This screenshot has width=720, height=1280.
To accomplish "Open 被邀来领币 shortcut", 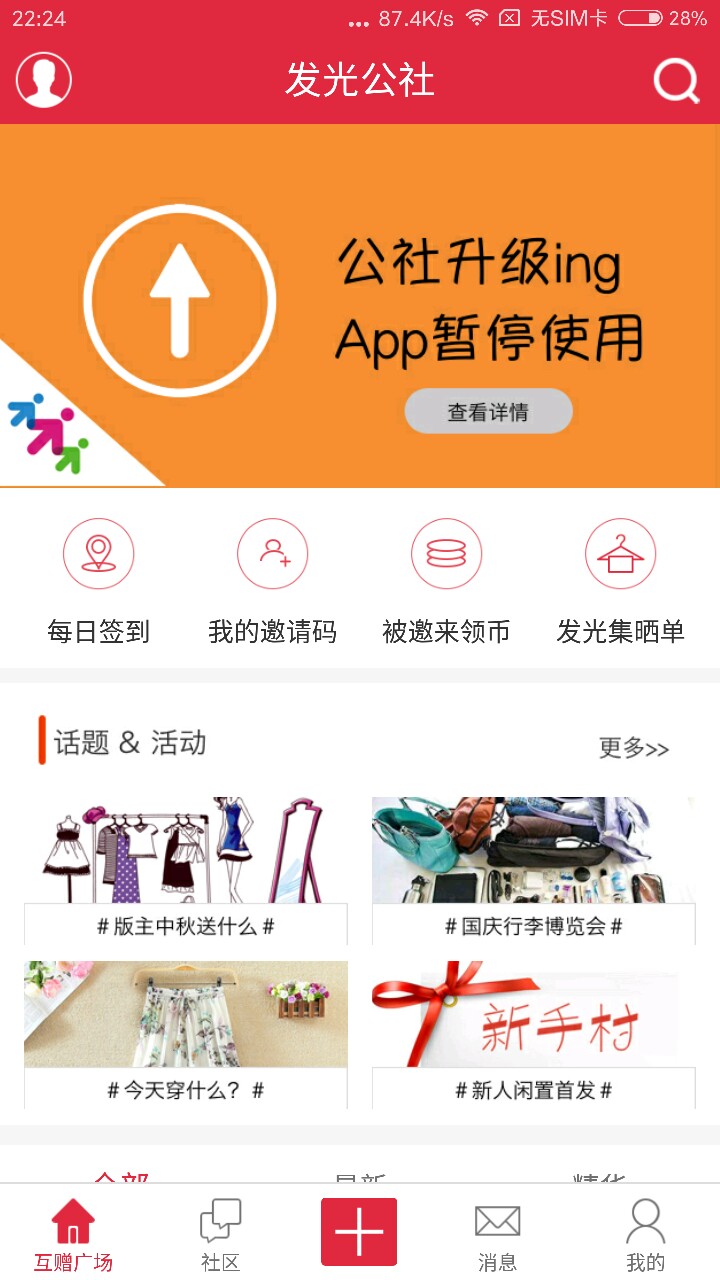I will [446, 582].
